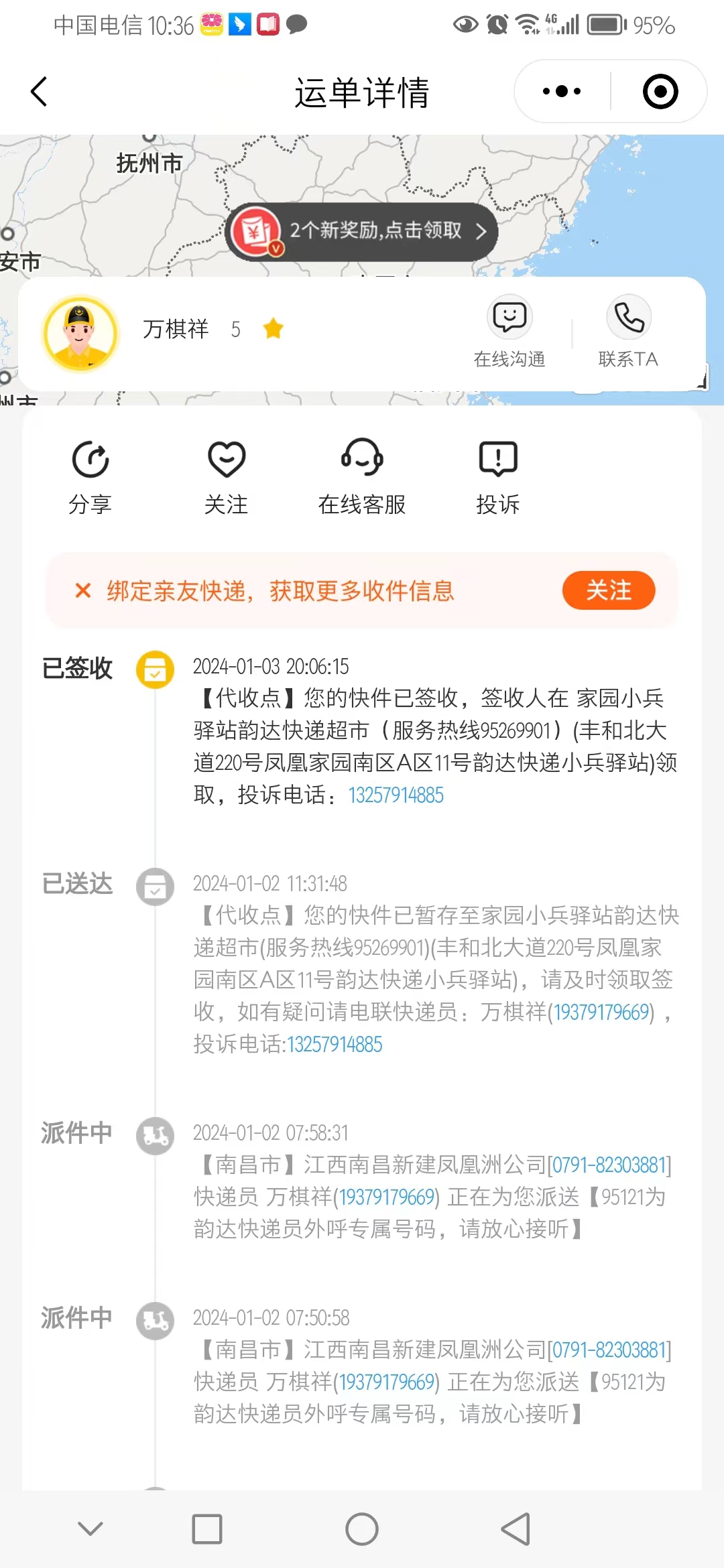Open the mini program three-dot menu

tap(562, 91)
